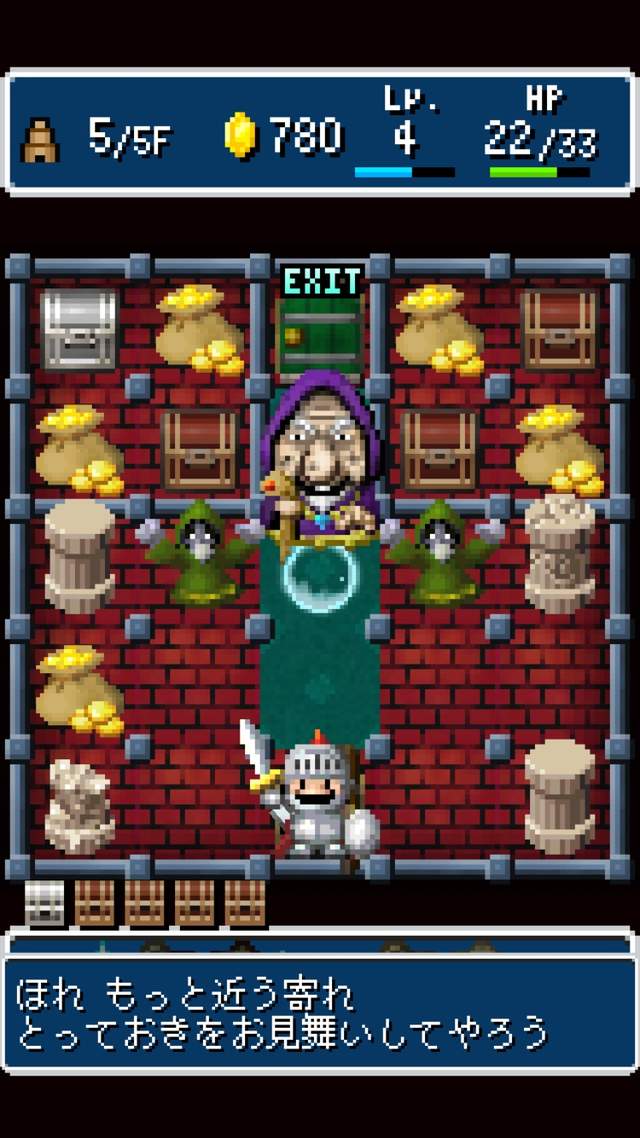The width and height of the screenshot is (640, 1138).
Task: Tap the broken stone statue
Action: pos(79,806)
